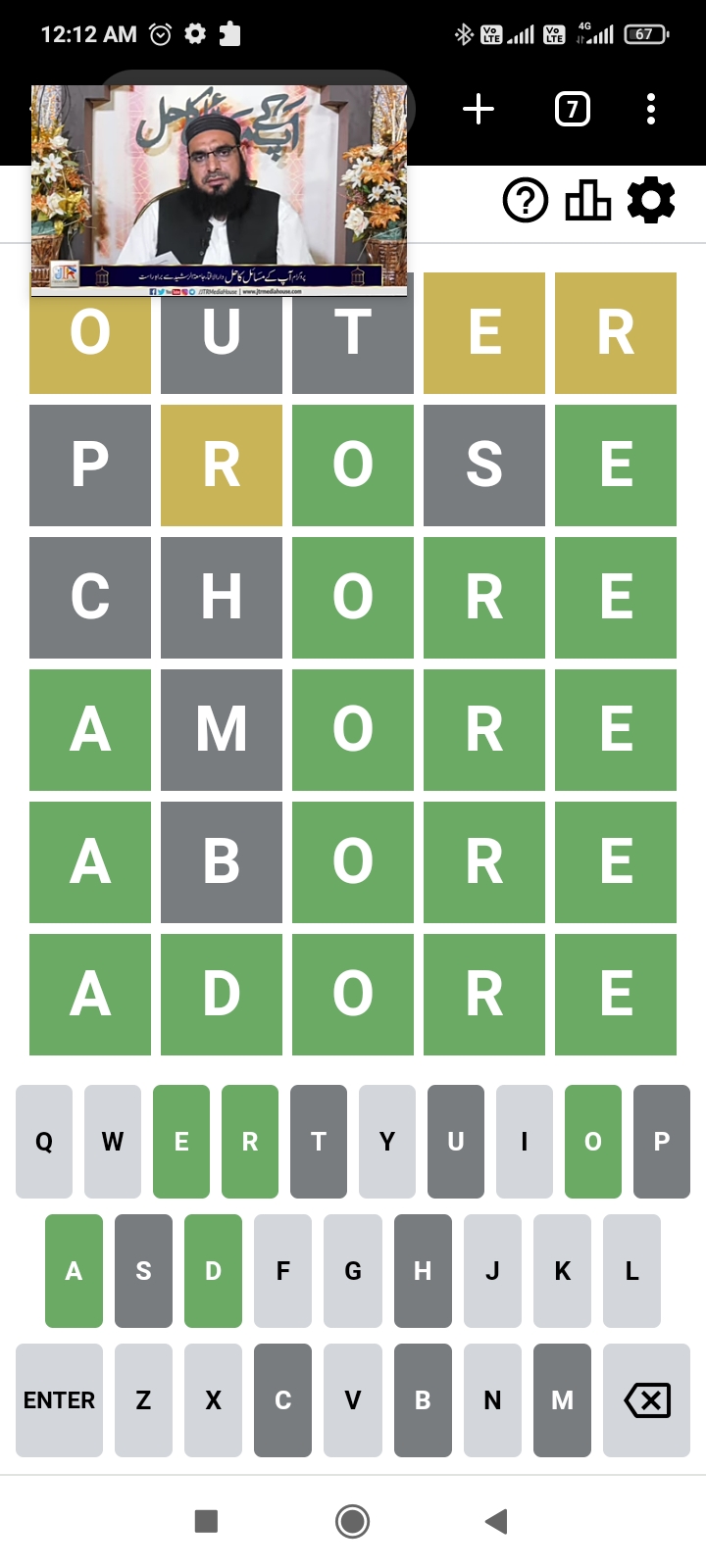Tap the G key
Image resolution: width=706 pixels, height=1568 pixels.
coord(353,1271)
